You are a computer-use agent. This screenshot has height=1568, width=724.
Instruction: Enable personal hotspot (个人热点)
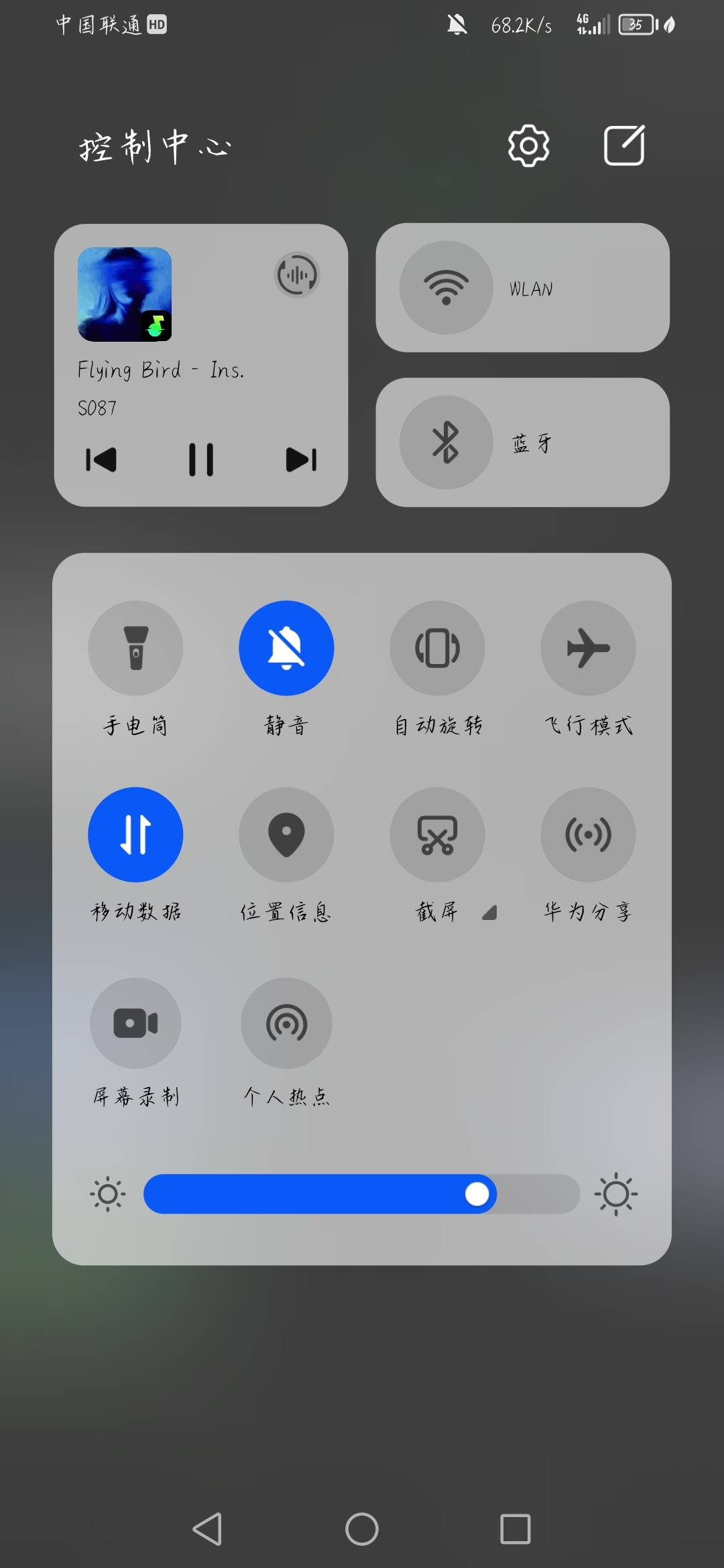tap(286, 1023)
